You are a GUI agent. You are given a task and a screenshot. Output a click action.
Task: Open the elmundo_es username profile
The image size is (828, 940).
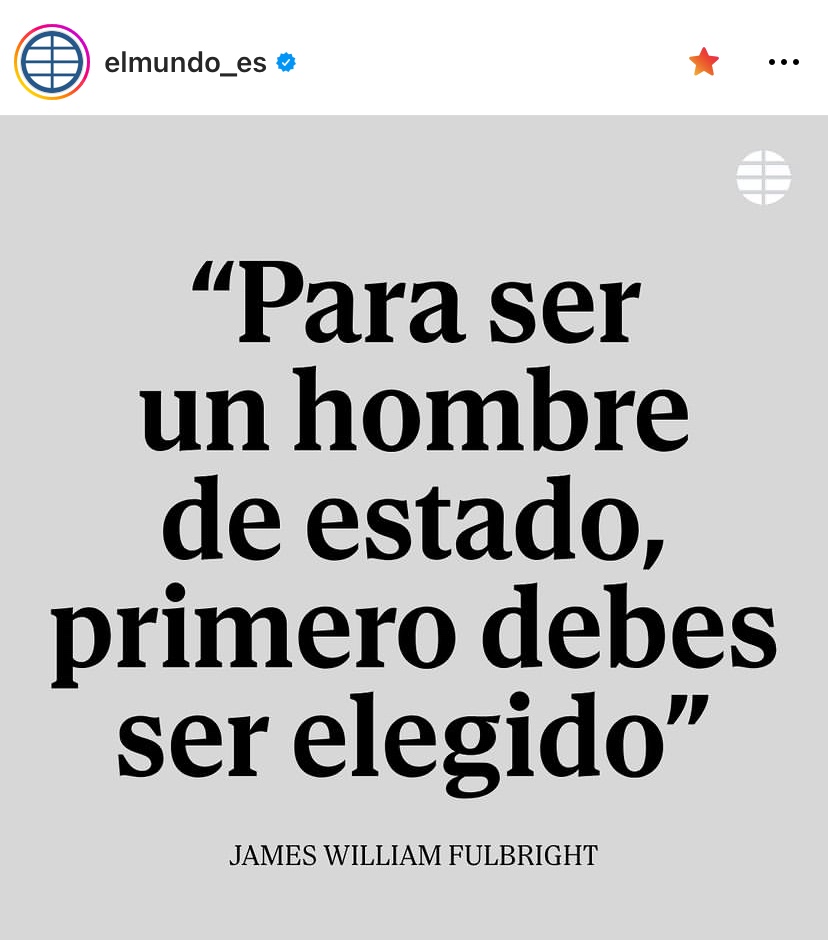pyautogui.click(x=185, y=63)
